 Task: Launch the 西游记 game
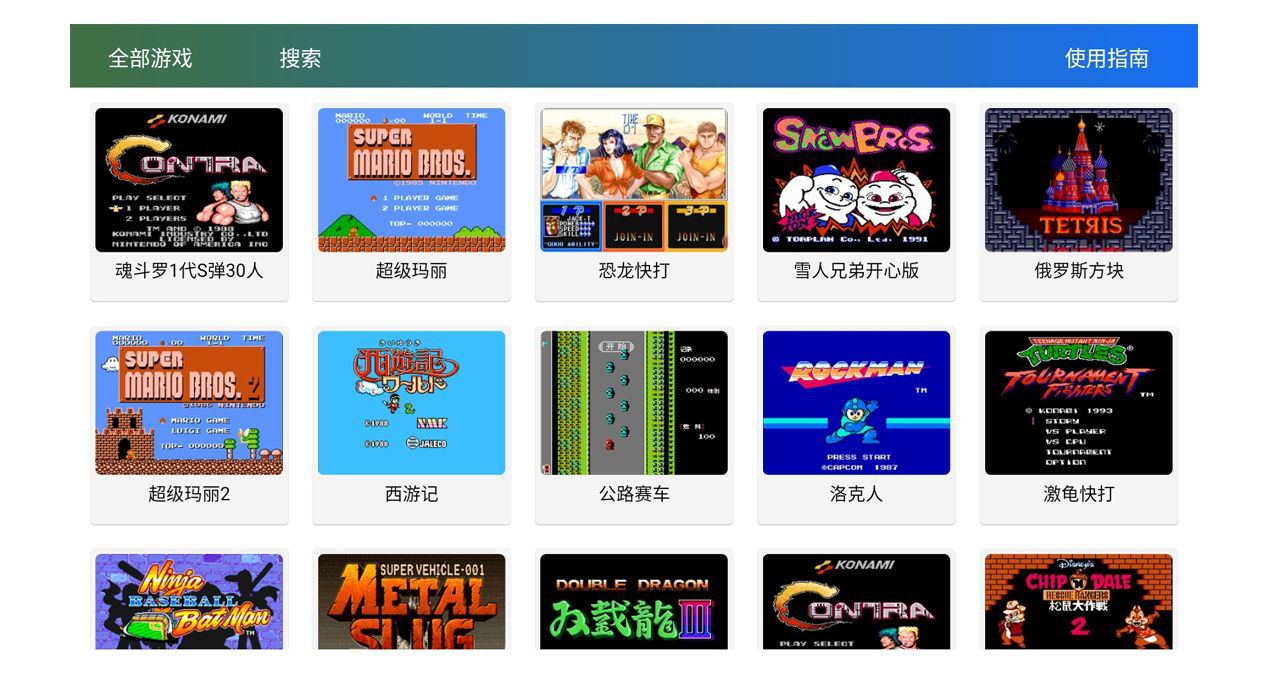[411, 404]
